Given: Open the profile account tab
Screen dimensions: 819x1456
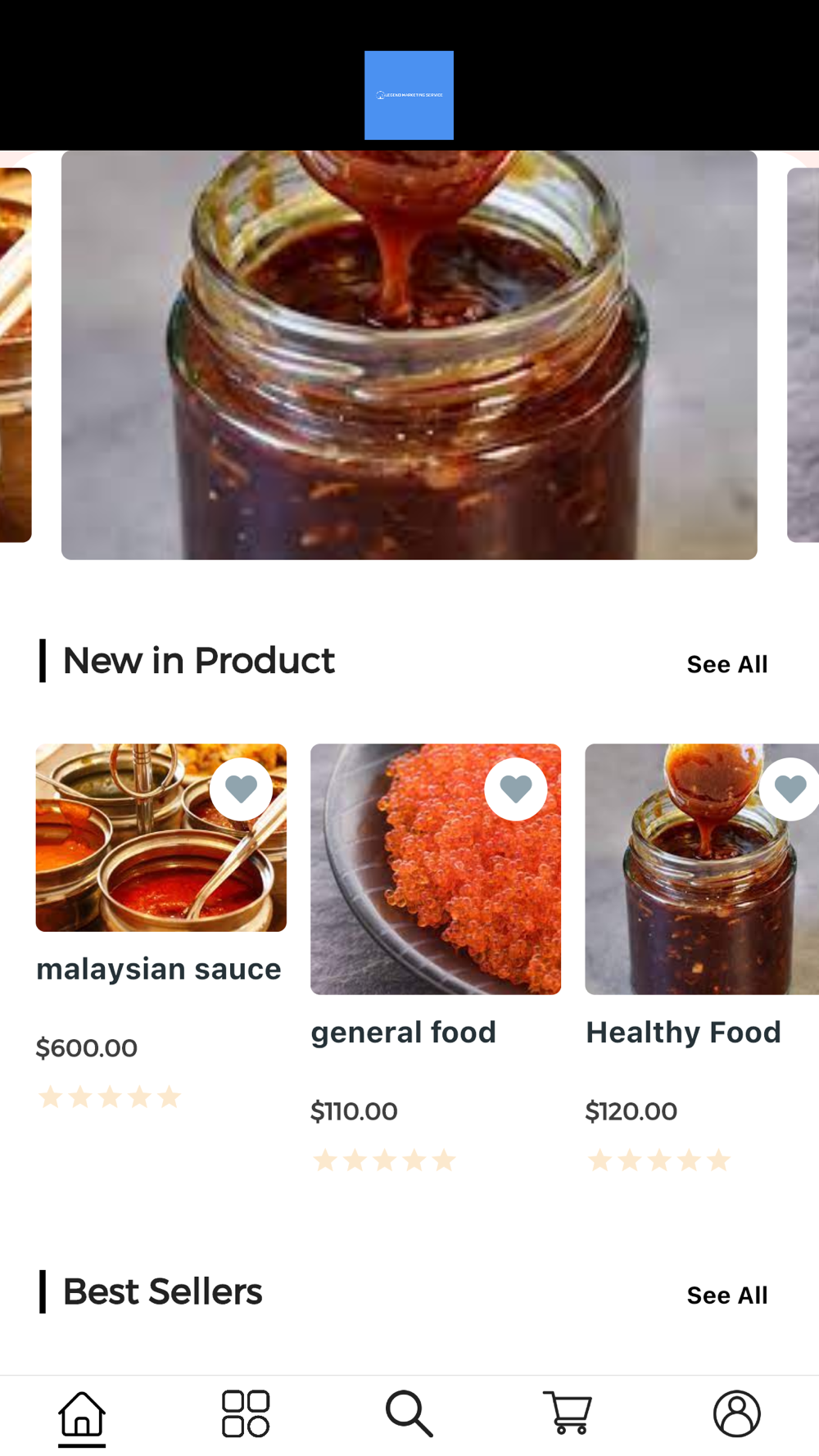Looking at the screenshot, I should tap(736, 1414).
